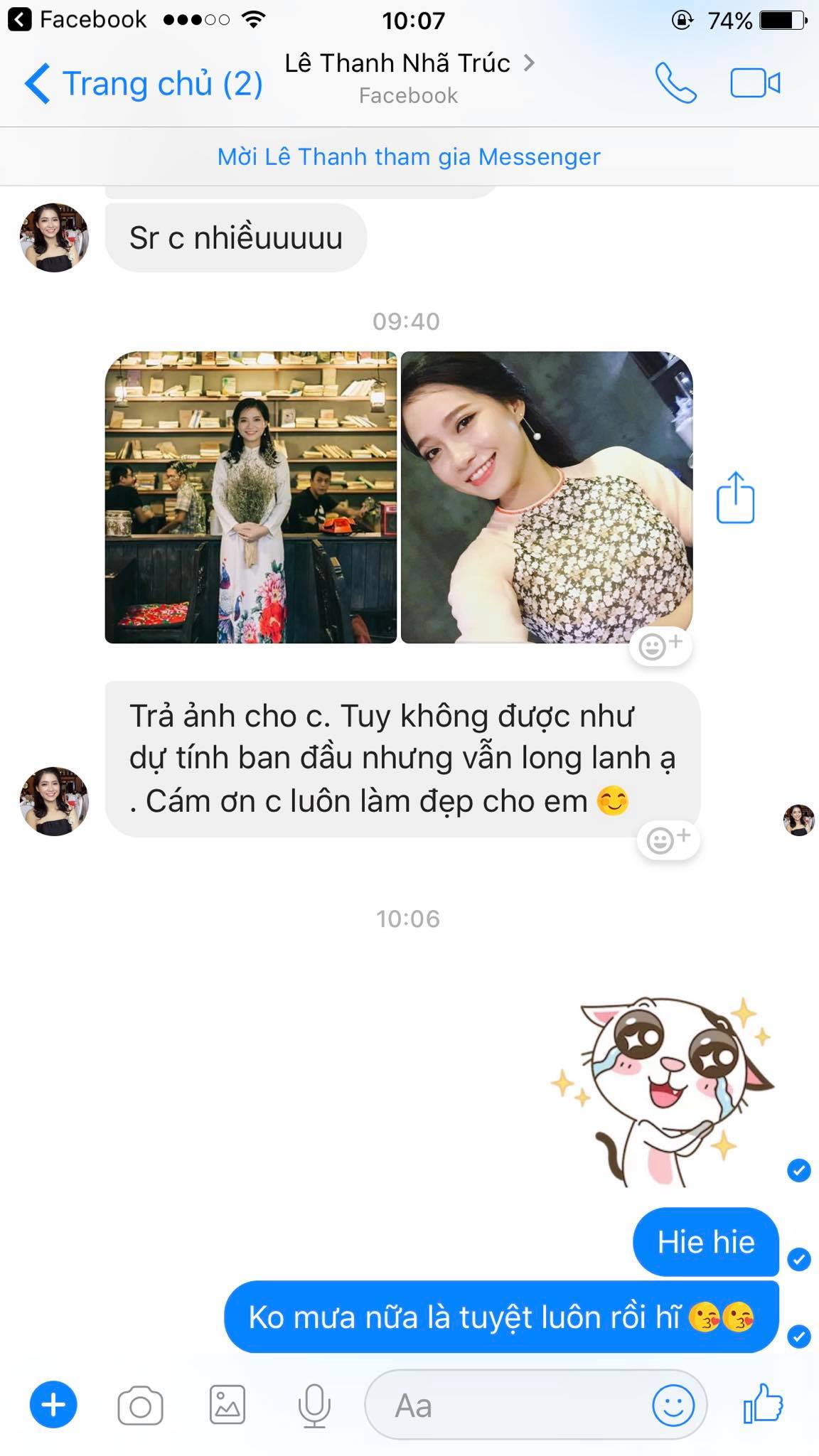Tap the crying cat sticker
The height and width of the screenshot is (1456, 819).
click(x=663, y=1091)
